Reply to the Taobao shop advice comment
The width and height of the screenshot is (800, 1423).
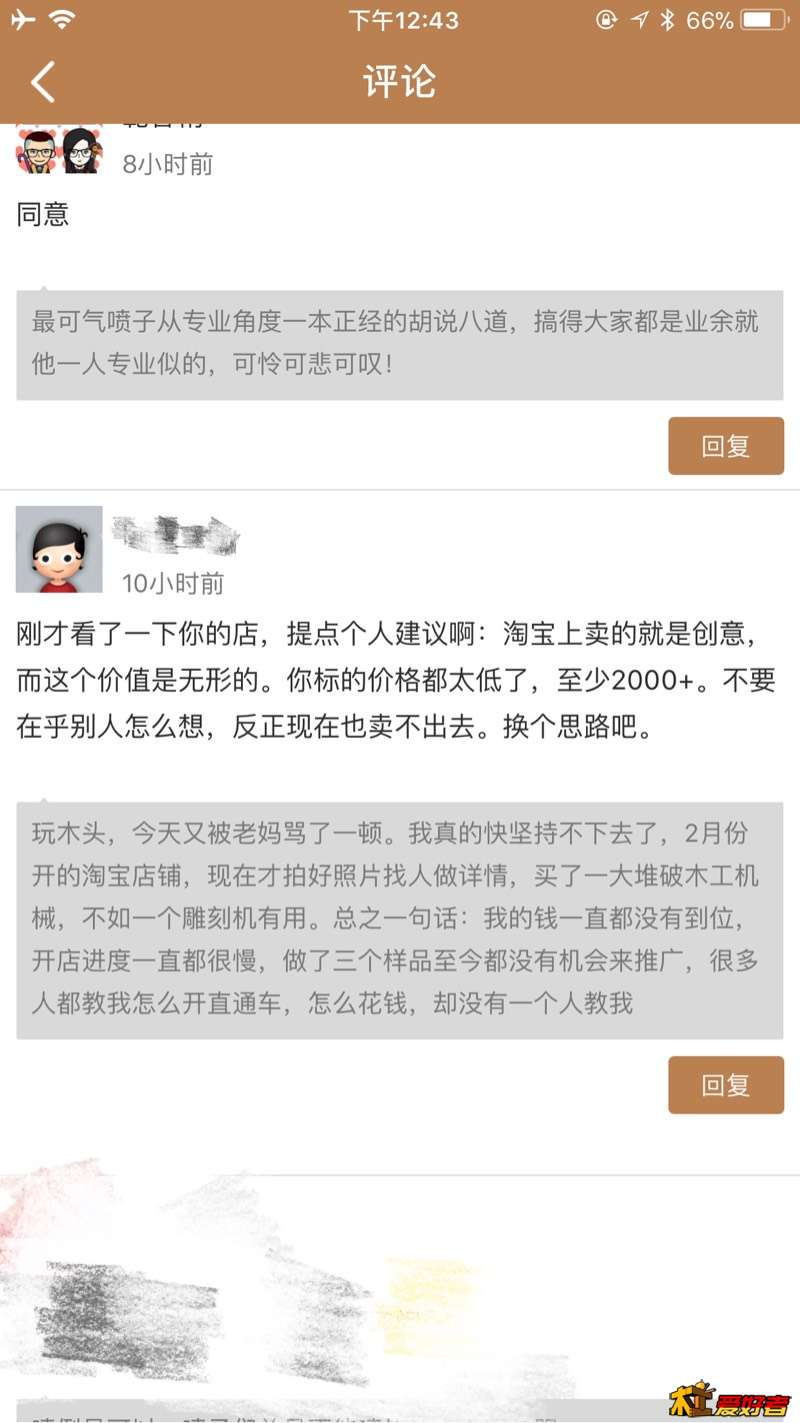tap(725, 1085)
